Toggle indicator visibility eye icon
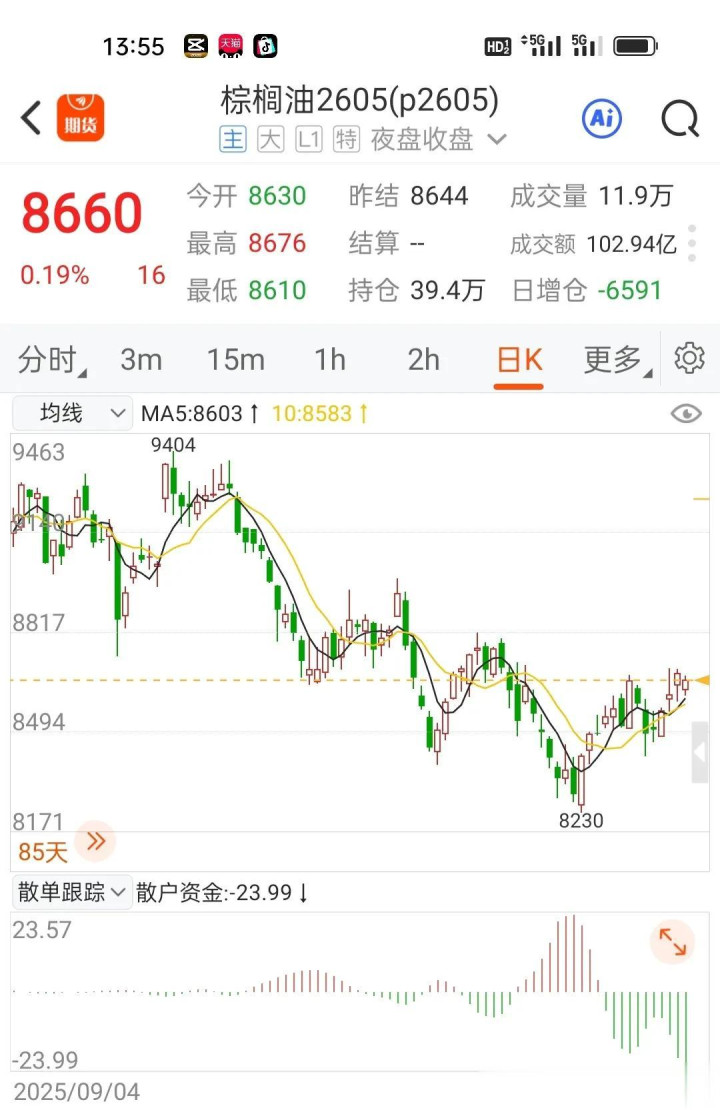This screenshot has width=720, height=1110. [x=686, y=413]
